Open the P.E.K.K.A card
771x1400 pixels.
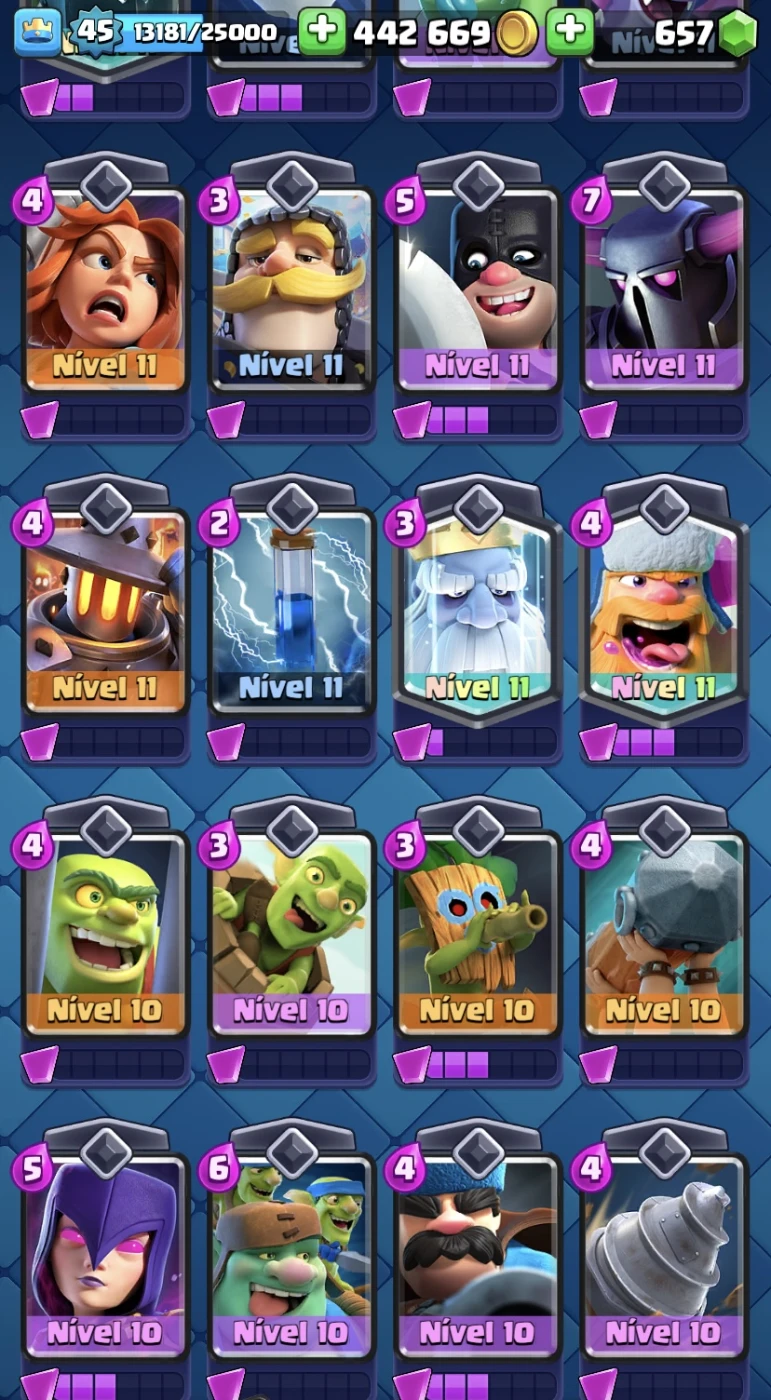pos(663,290)
